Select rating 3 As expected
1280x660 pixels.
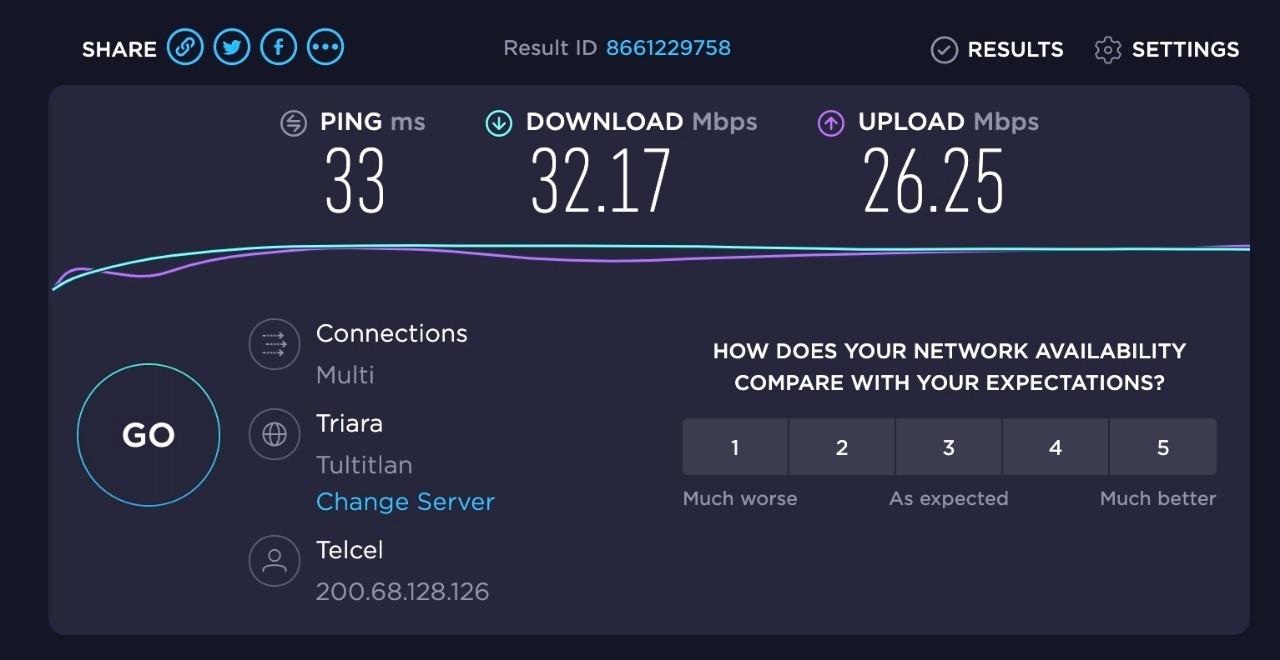tap(948, 447)
